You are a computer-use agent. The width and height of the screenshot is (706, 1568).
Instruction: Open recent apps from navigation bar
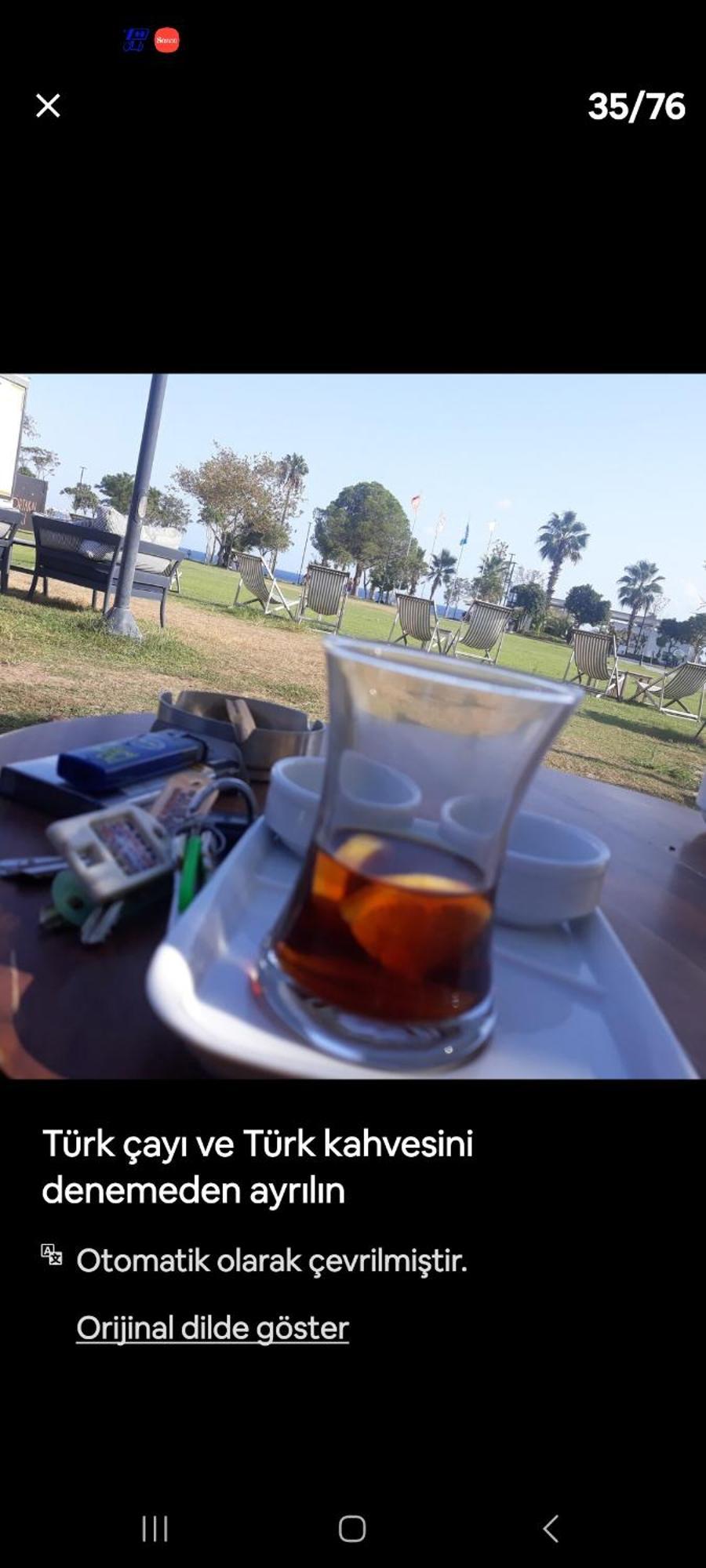pyautogui.click(x=155, y=1528)
